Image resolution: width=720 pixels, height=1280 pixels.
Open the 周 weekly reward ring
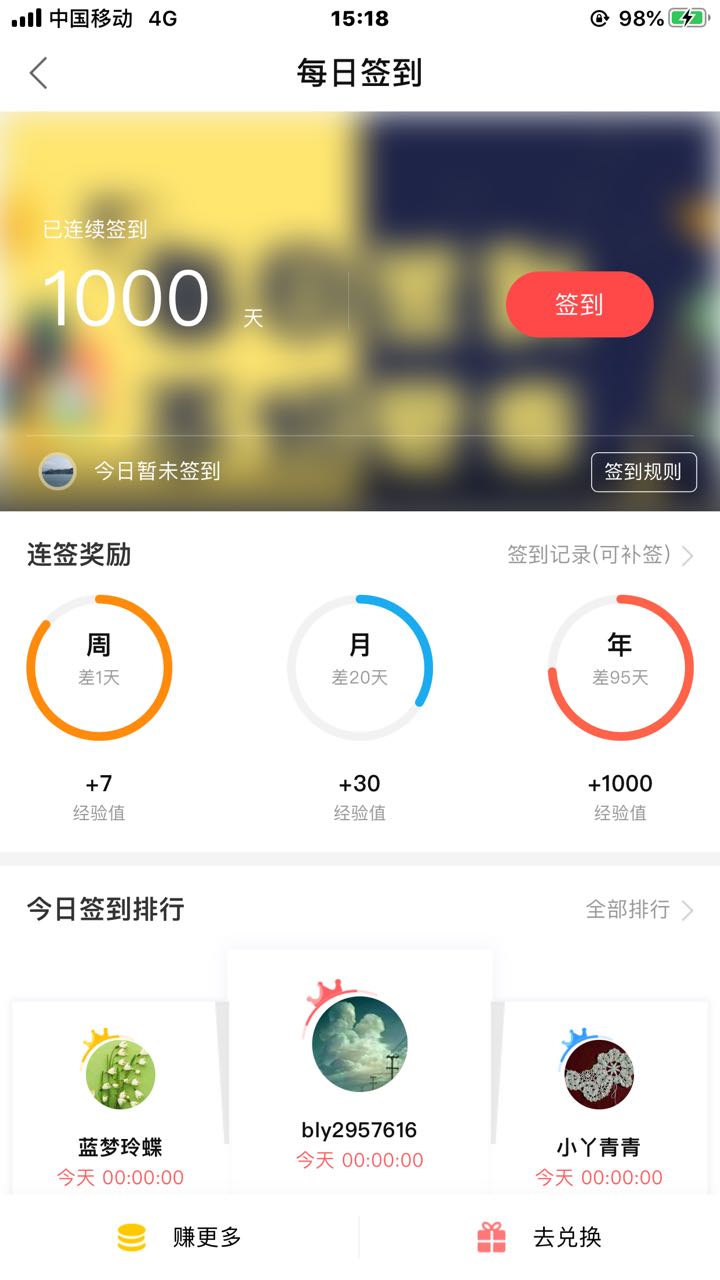[x=99, y=668]
